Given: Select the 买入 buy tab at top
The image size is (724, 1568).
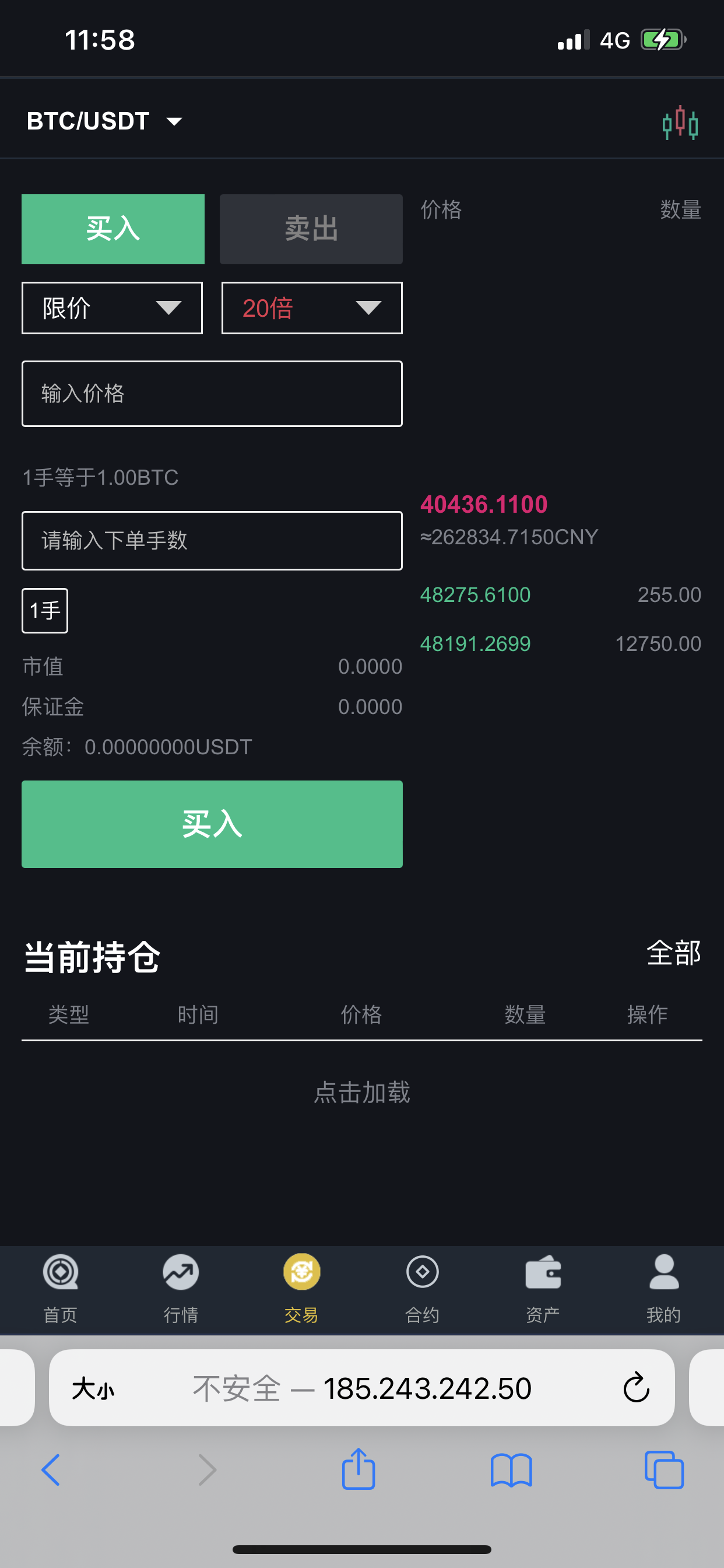Looking at the screenshot, I should point(113,229).
